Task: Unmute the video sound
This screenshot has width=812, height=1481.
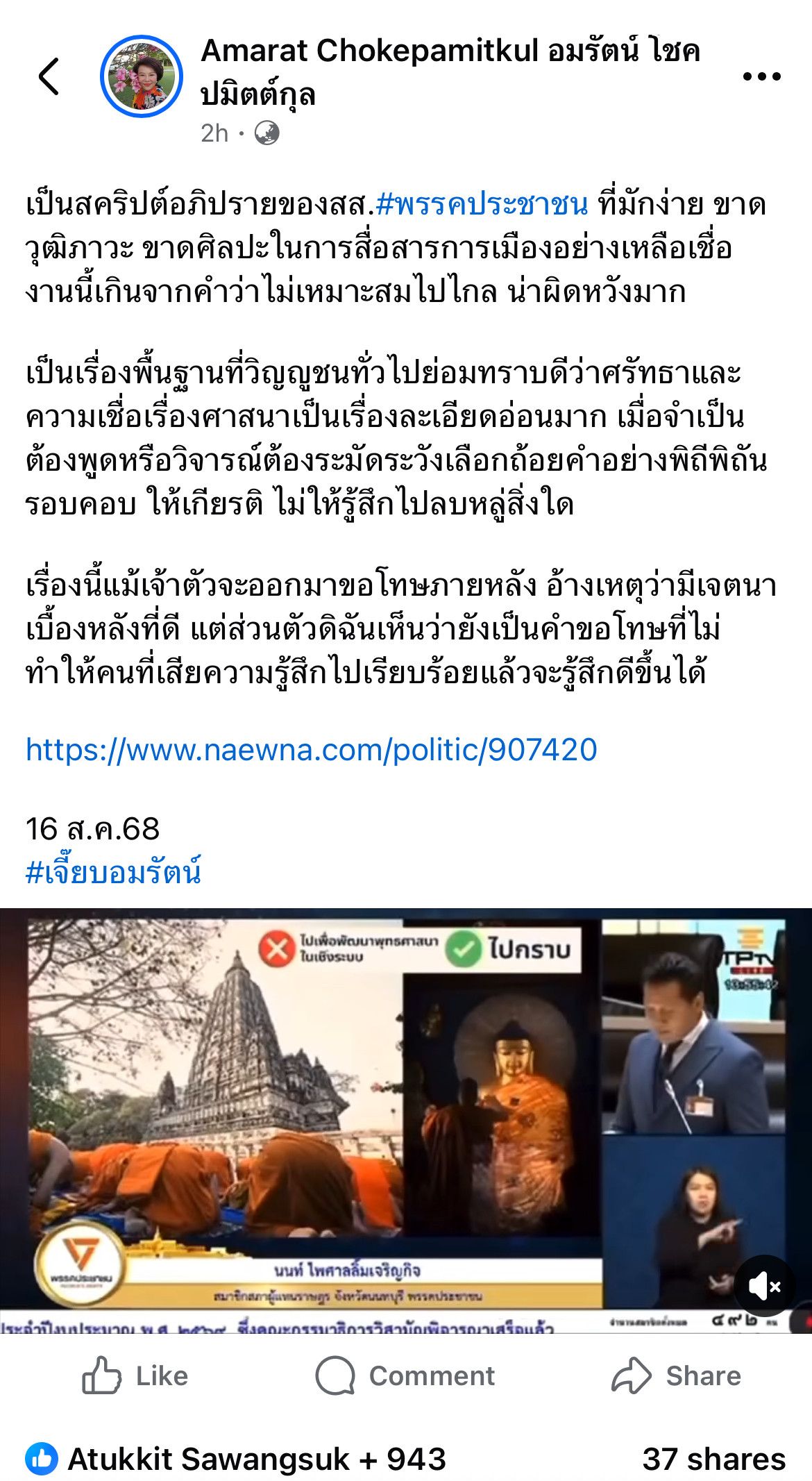Action: coord(764,1286)
